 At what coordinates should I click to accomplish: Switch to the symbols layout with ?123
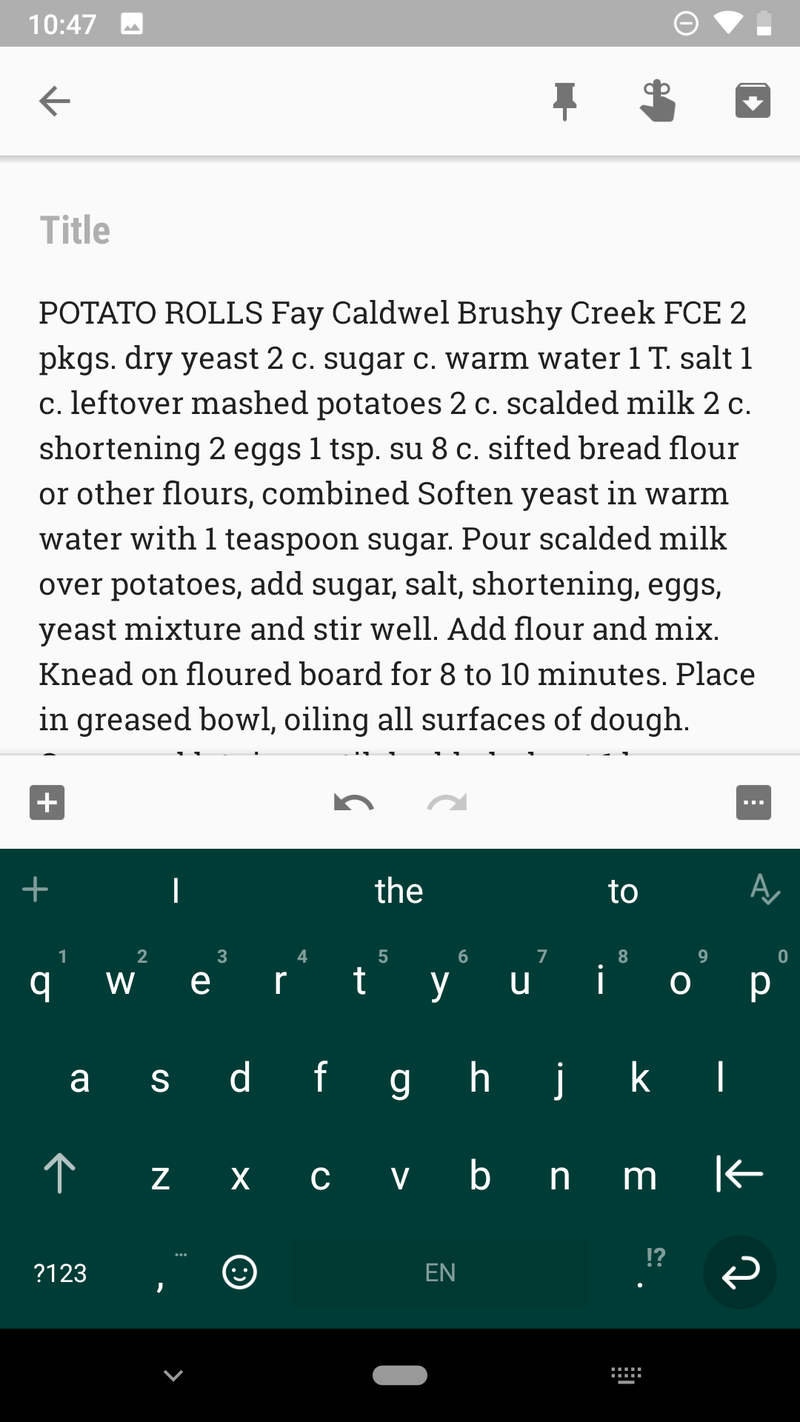(58, 1272)
